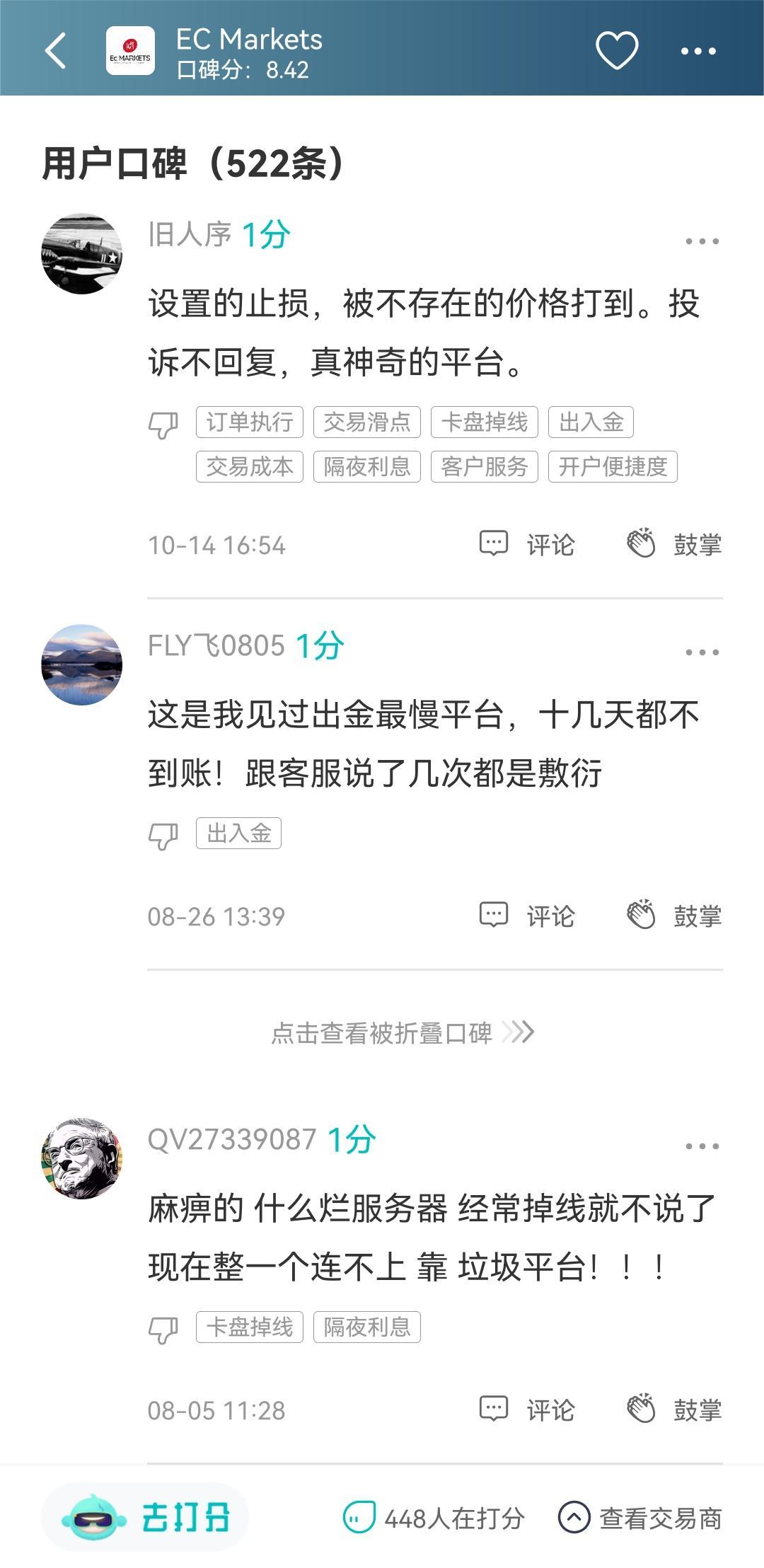The height and width of the screenshot is (1568, 764).
Task: View FLY飞0805's profile picture
Action: coord(82,664)
